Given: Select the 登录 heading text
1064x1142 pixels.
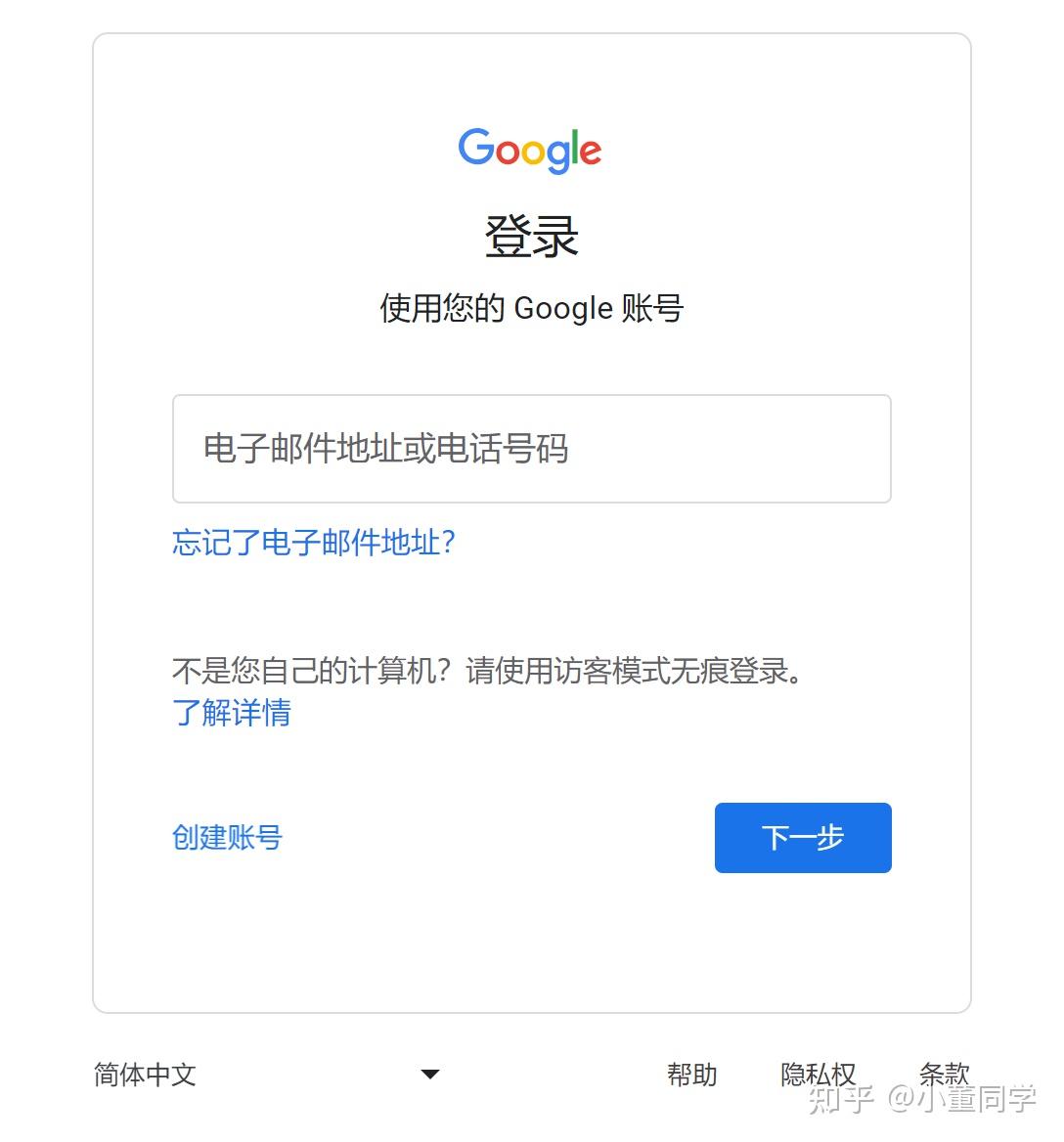Looking at the screenshot, I should (531, 235).
